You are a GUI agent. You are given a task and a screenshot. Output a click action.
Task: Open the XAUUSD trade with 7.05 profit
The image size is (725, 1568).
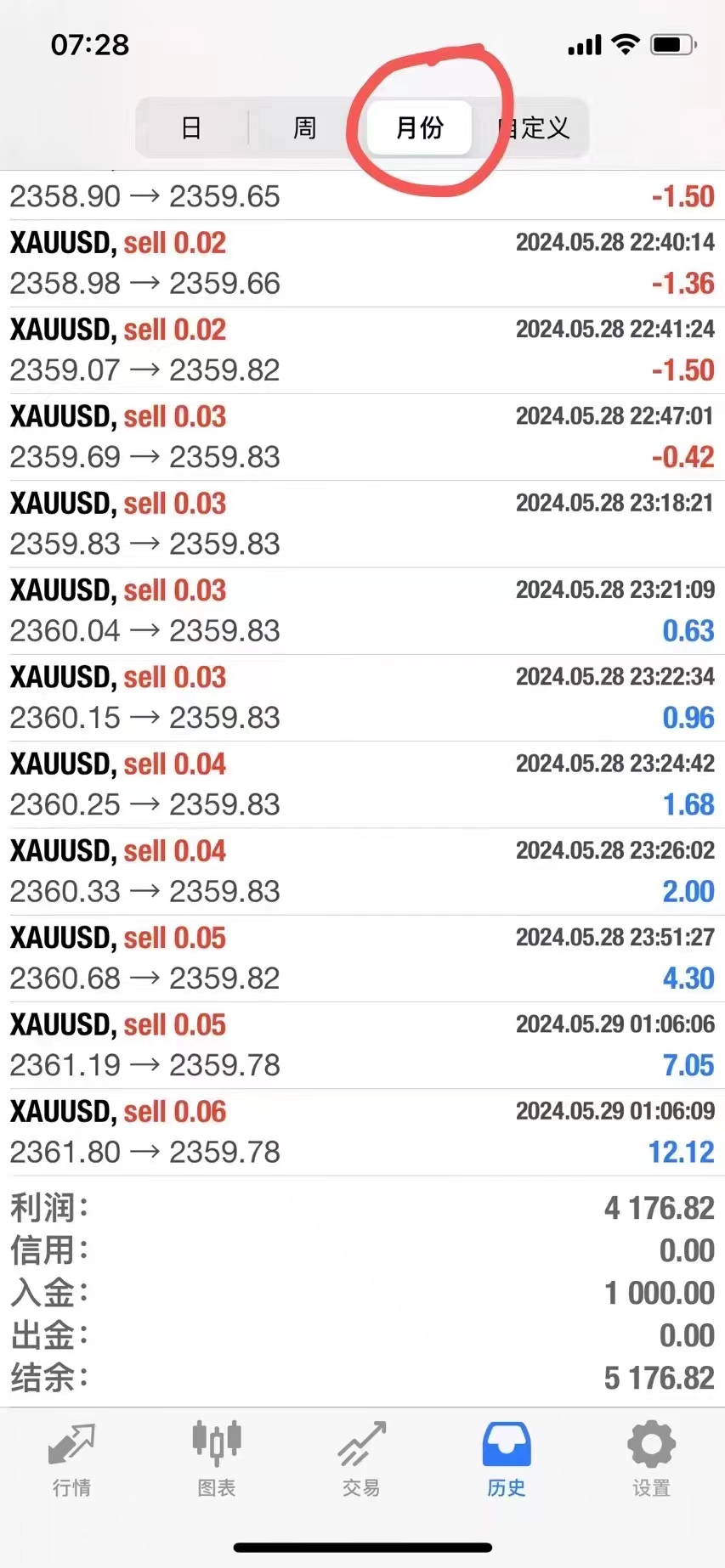tap(362, 1045)
